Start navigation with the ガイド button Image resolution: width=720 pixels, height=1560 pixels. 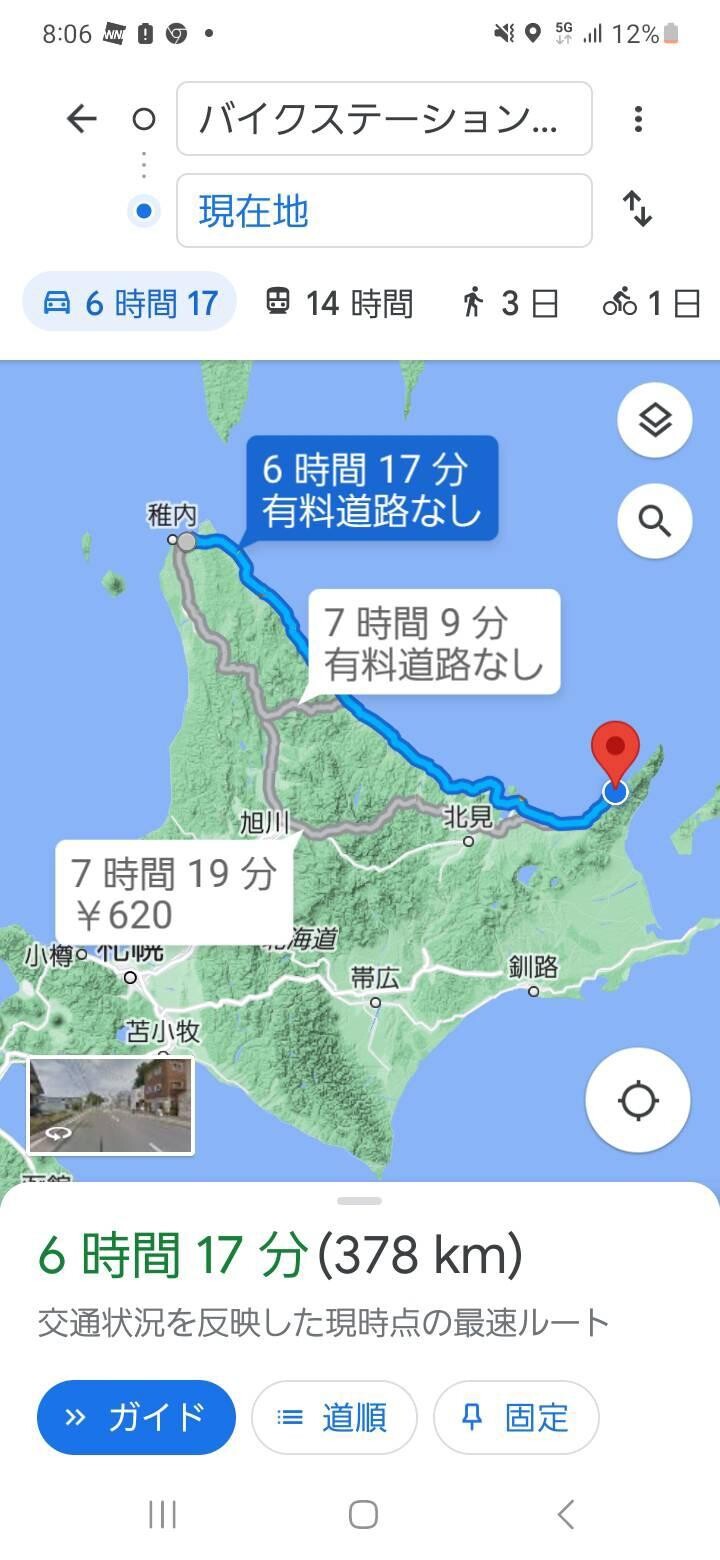[135, 1416]
